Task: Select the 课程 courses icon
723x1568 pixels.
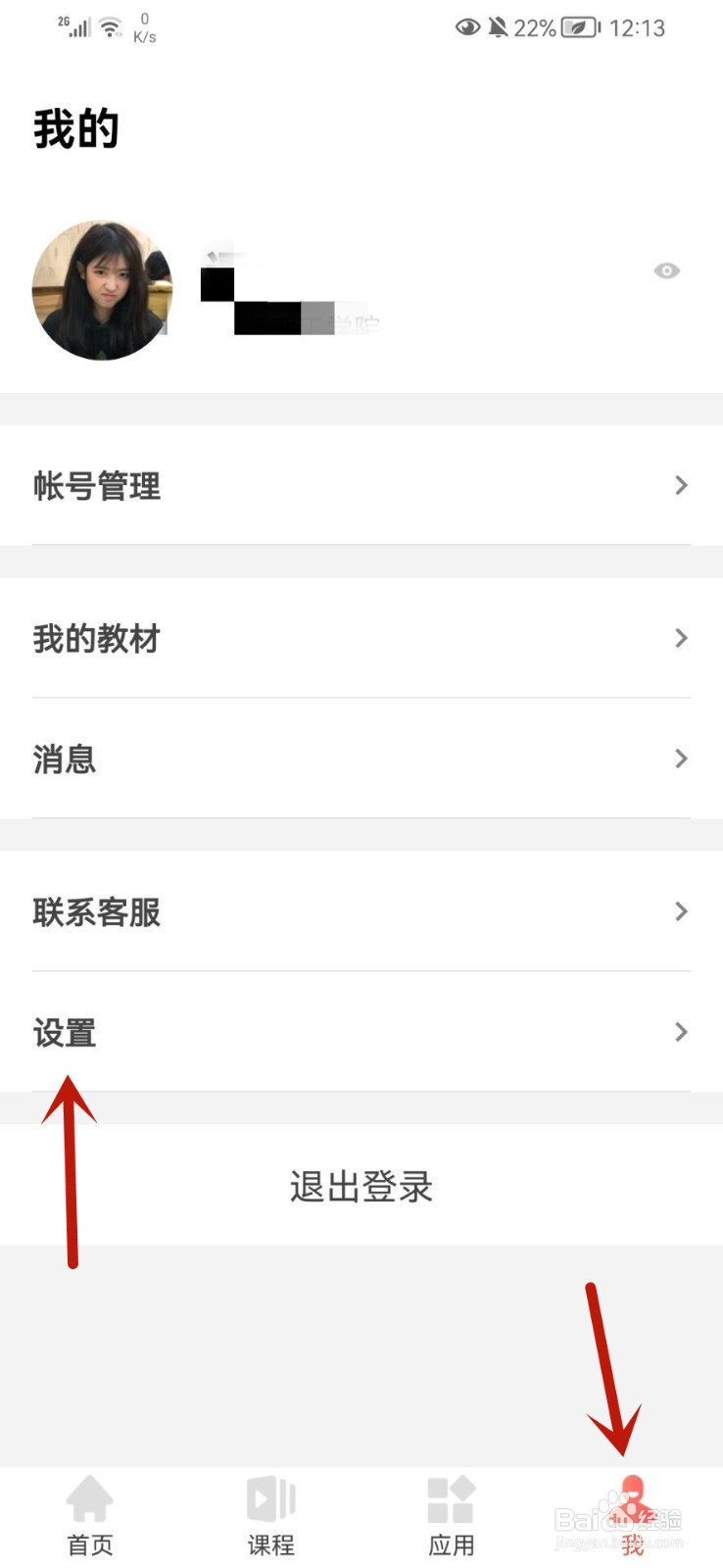Action: click(x=271, y=1509)
